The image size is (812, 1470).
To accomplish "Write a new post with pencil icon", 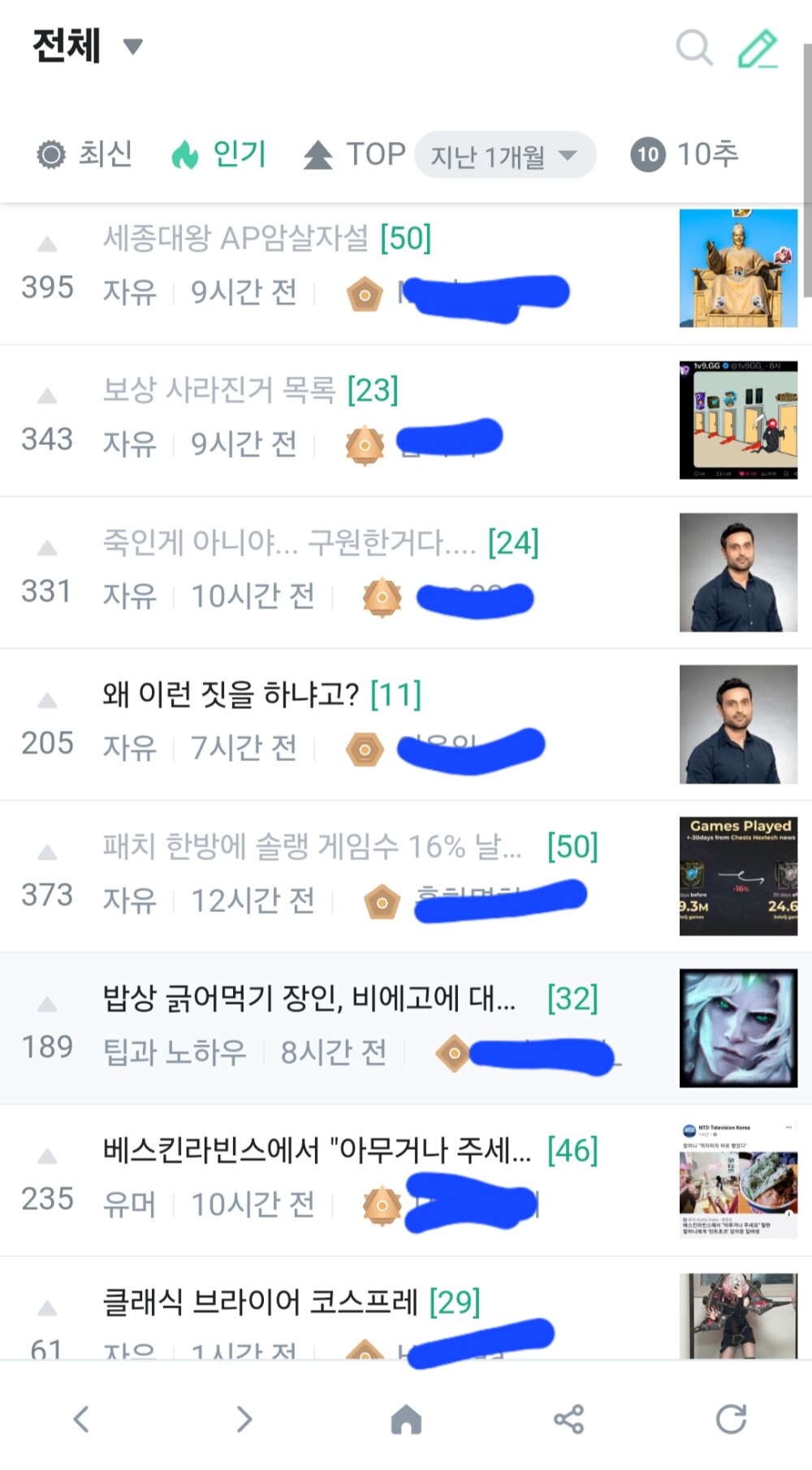I will click(x=758, y=49).
